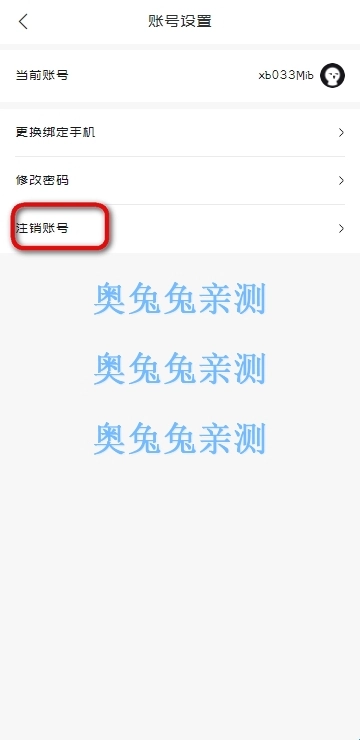
Task: Open the 修改密码 row
Action: (x=180, y=180)
